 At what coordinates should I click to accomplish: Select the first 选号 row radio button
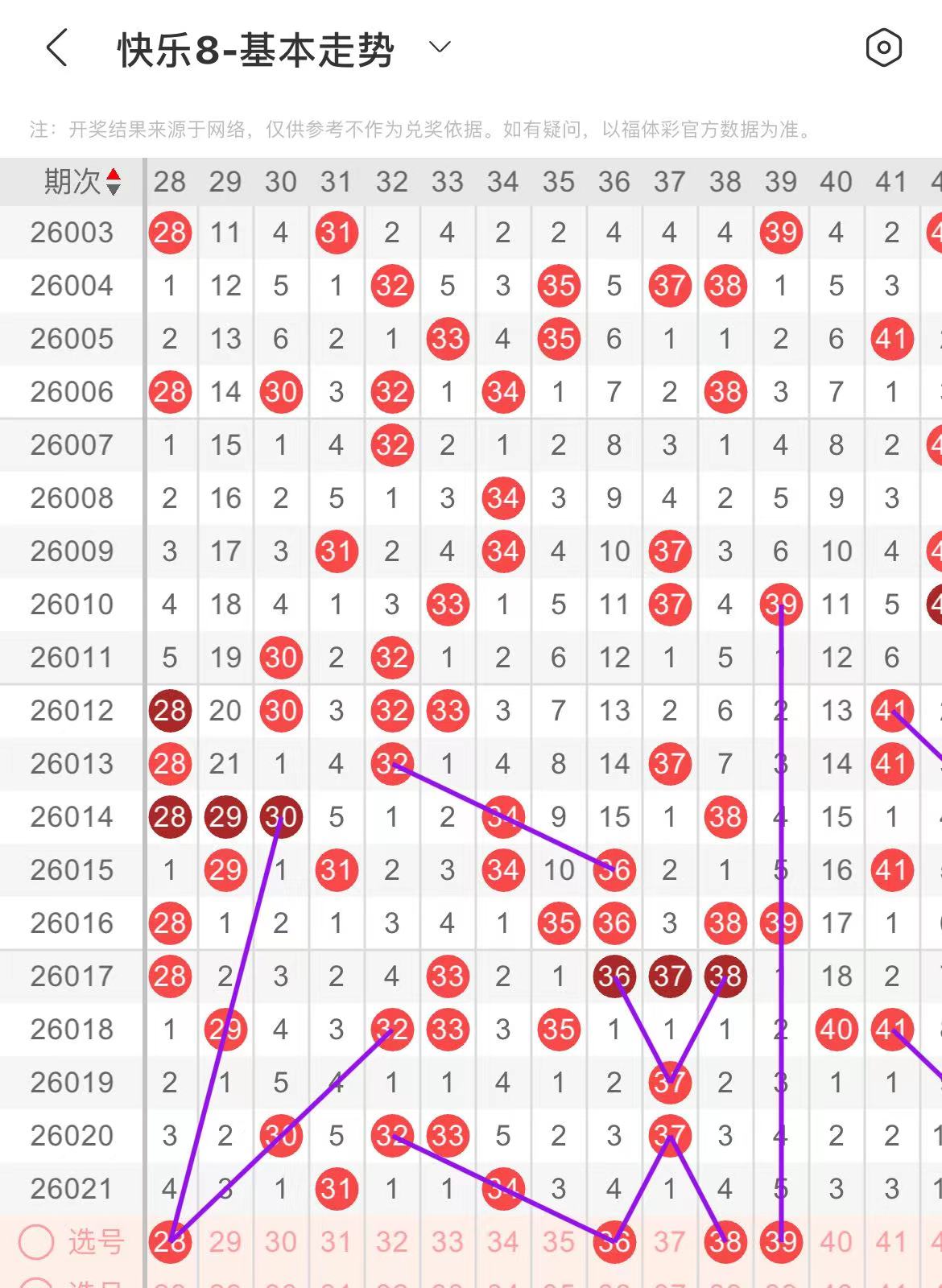pyautogui.click(x=36, y=1241)
